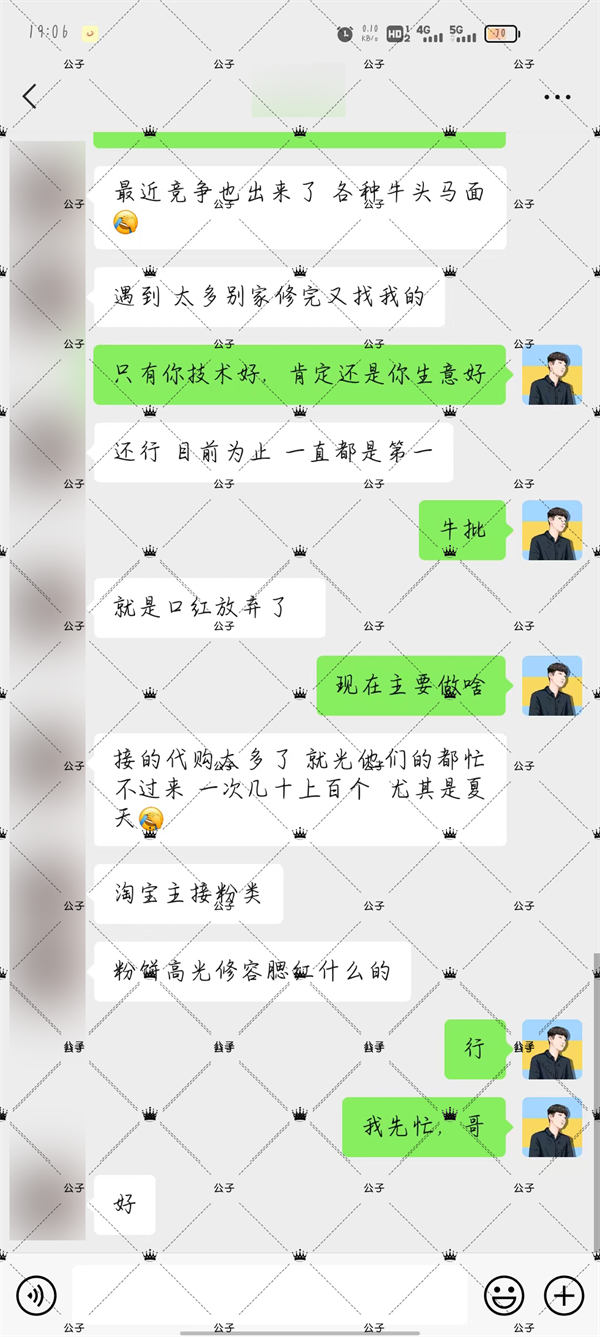Switch to voice message input
Screen dimensions: 600x1337
[36, 1296]
